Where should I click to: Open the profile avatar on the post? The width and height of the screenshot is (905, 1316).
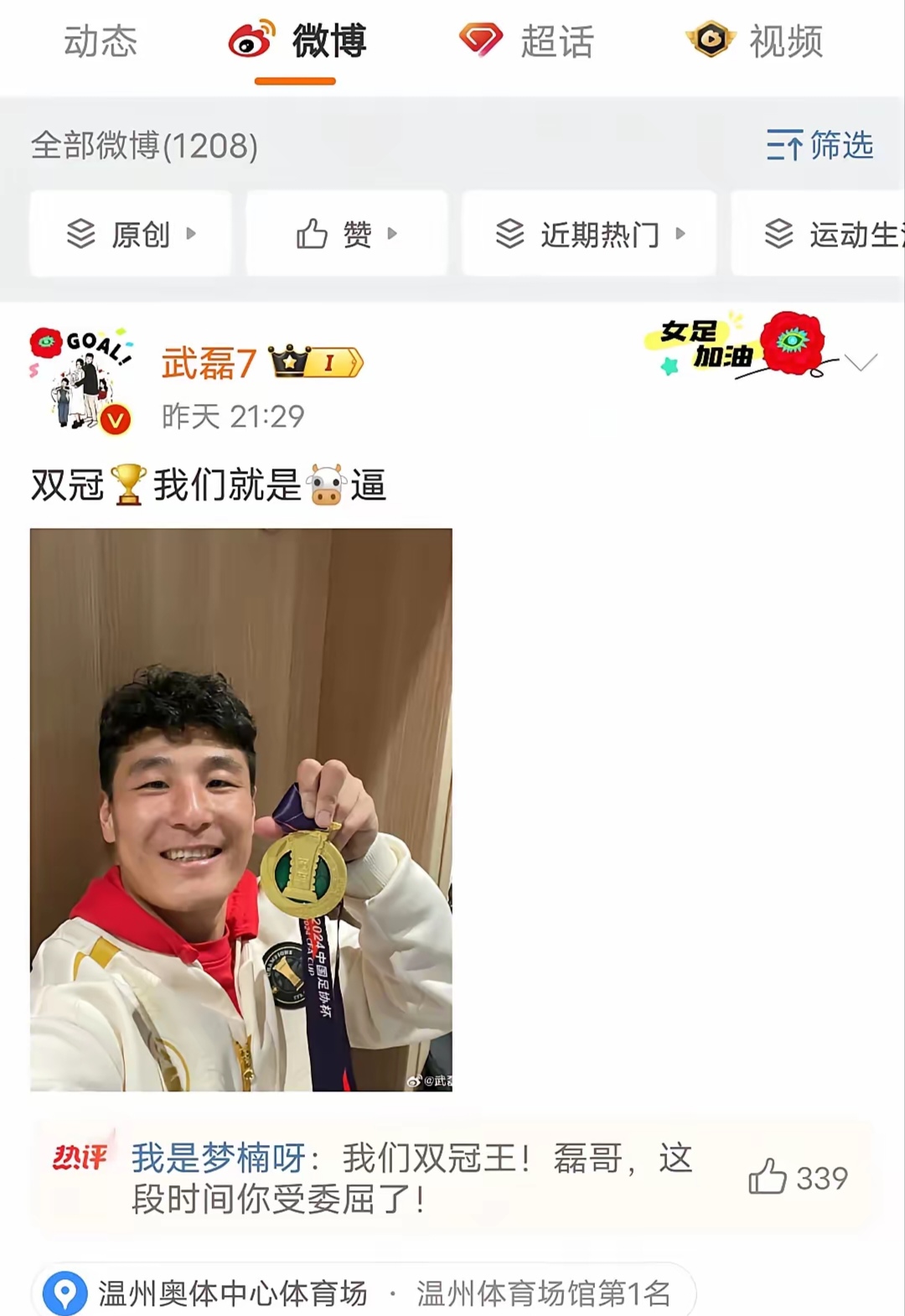pos(81,380)
